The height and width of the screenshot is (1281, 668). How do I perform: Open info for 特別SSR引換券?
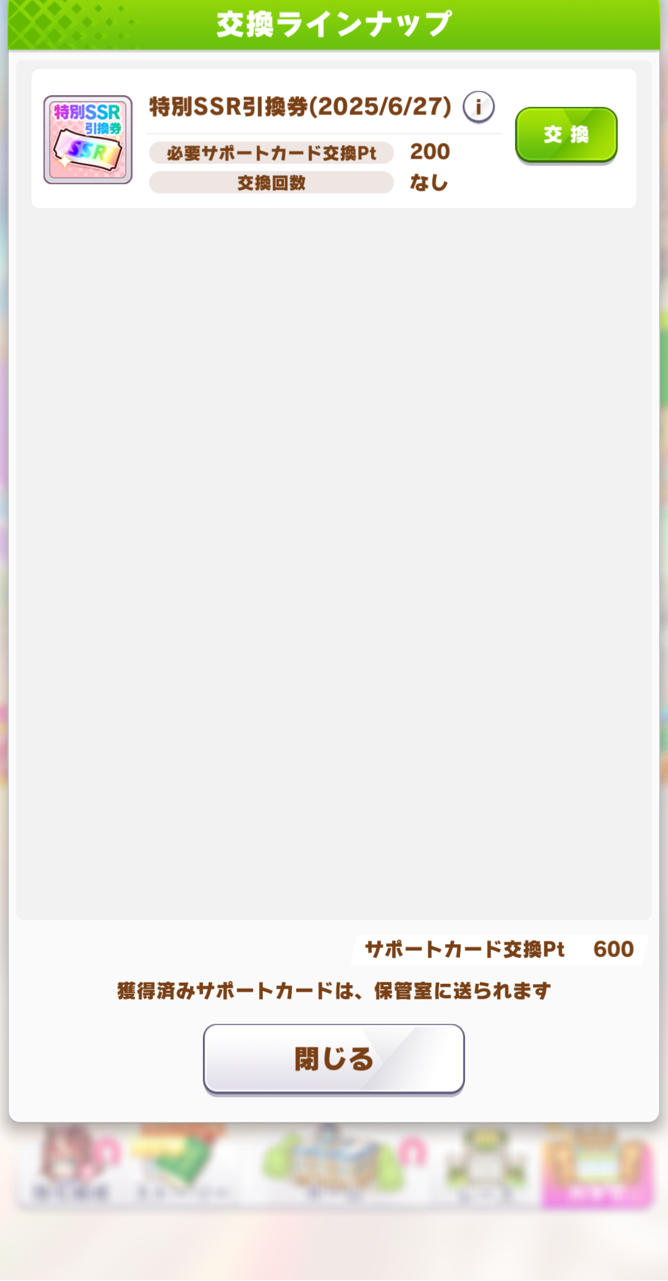click(479, 107)
